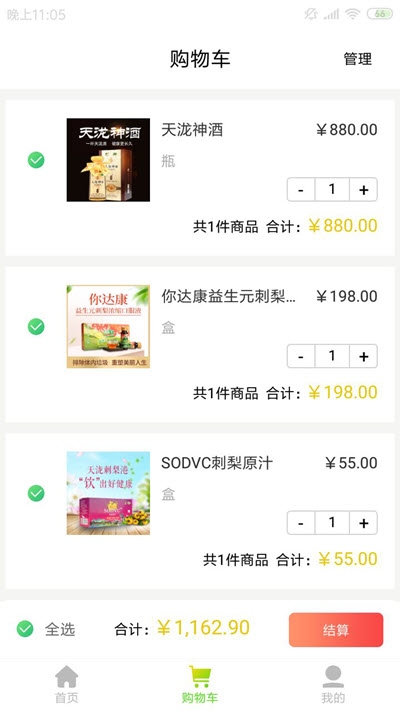Viewport: 400px width, 711px height.
Task: Edit the 天泷神酒 quantity field
Action: pos(332,190)
